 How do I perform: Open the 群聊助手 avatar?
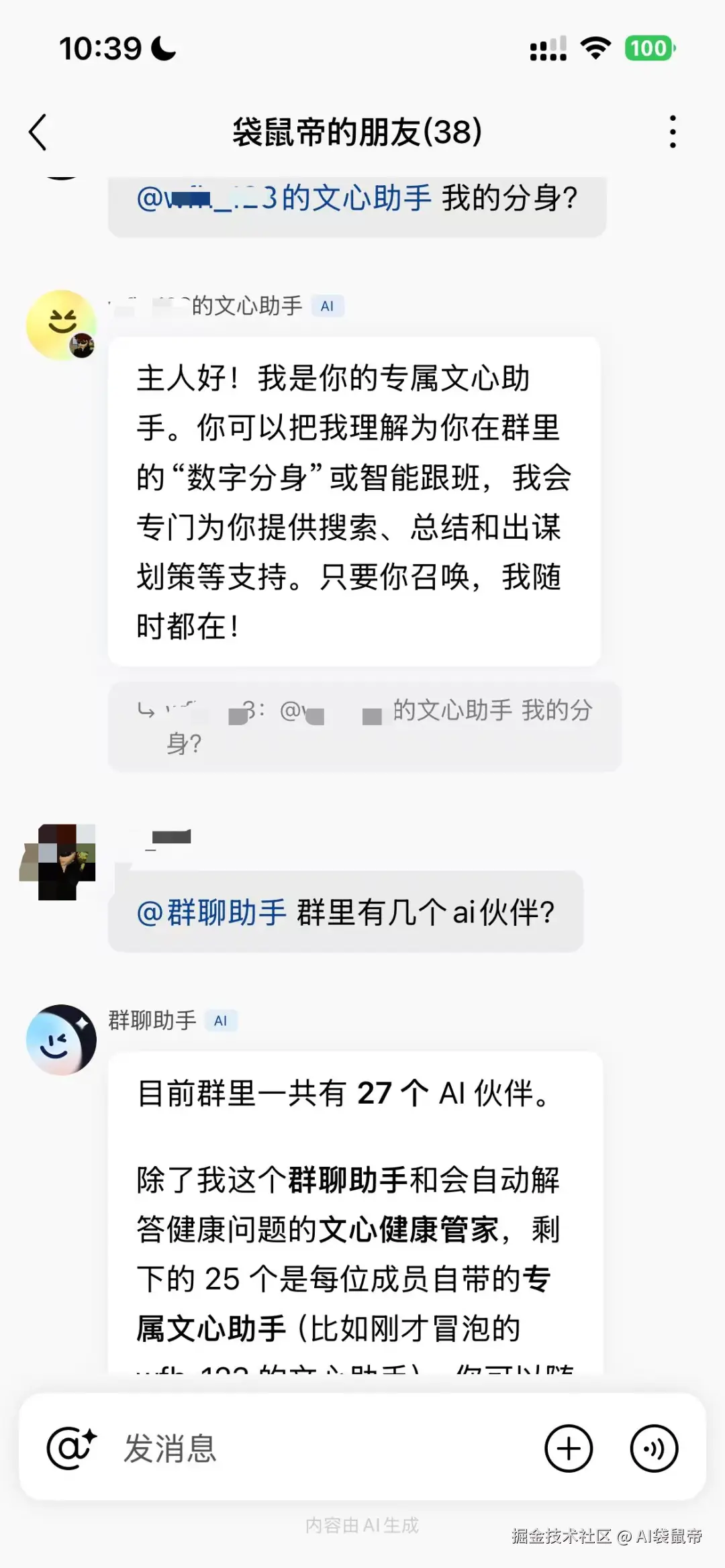click(61, 1039)
